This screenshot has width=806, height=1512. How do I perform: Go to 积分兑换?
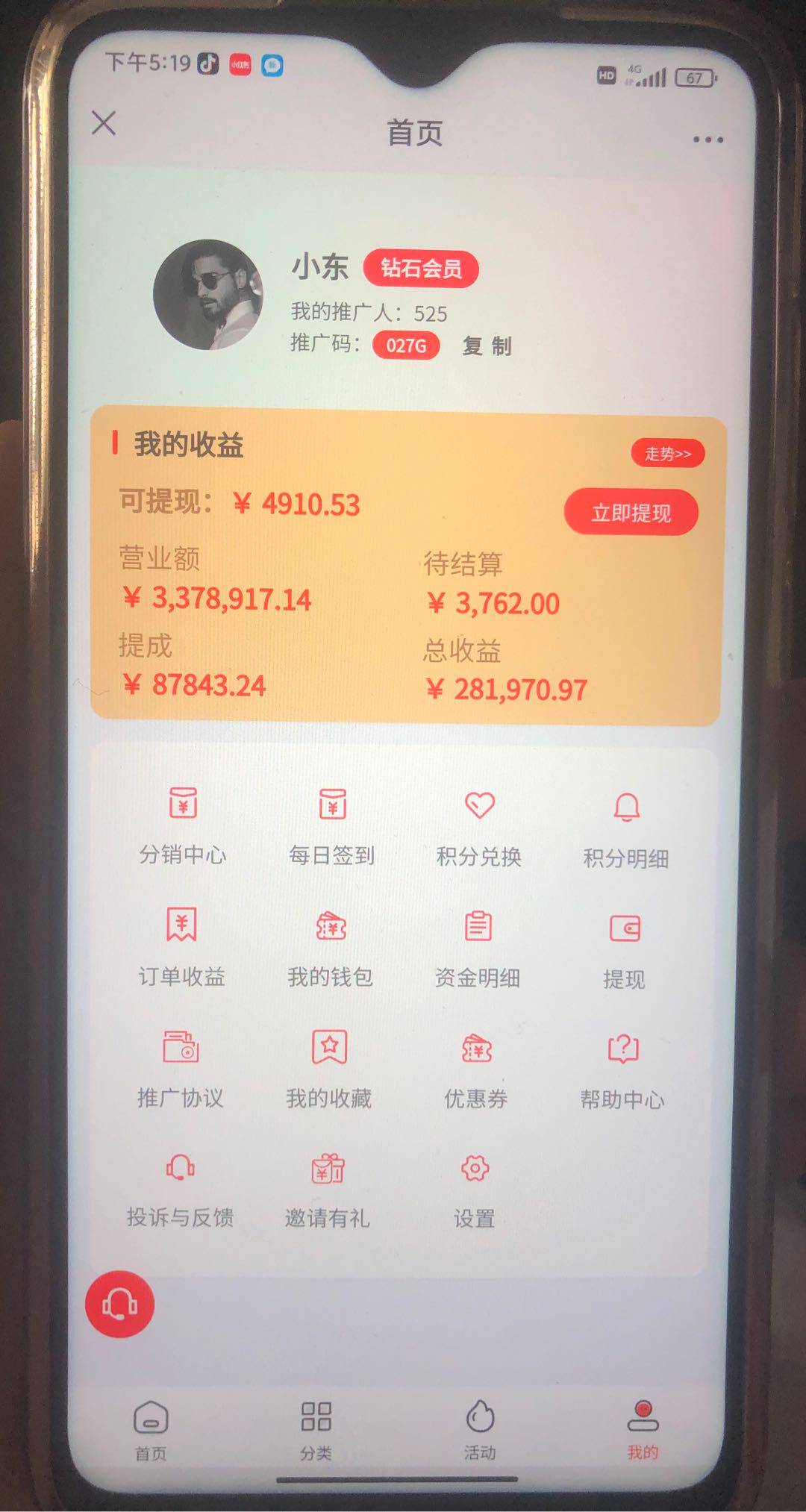[479, 827]
